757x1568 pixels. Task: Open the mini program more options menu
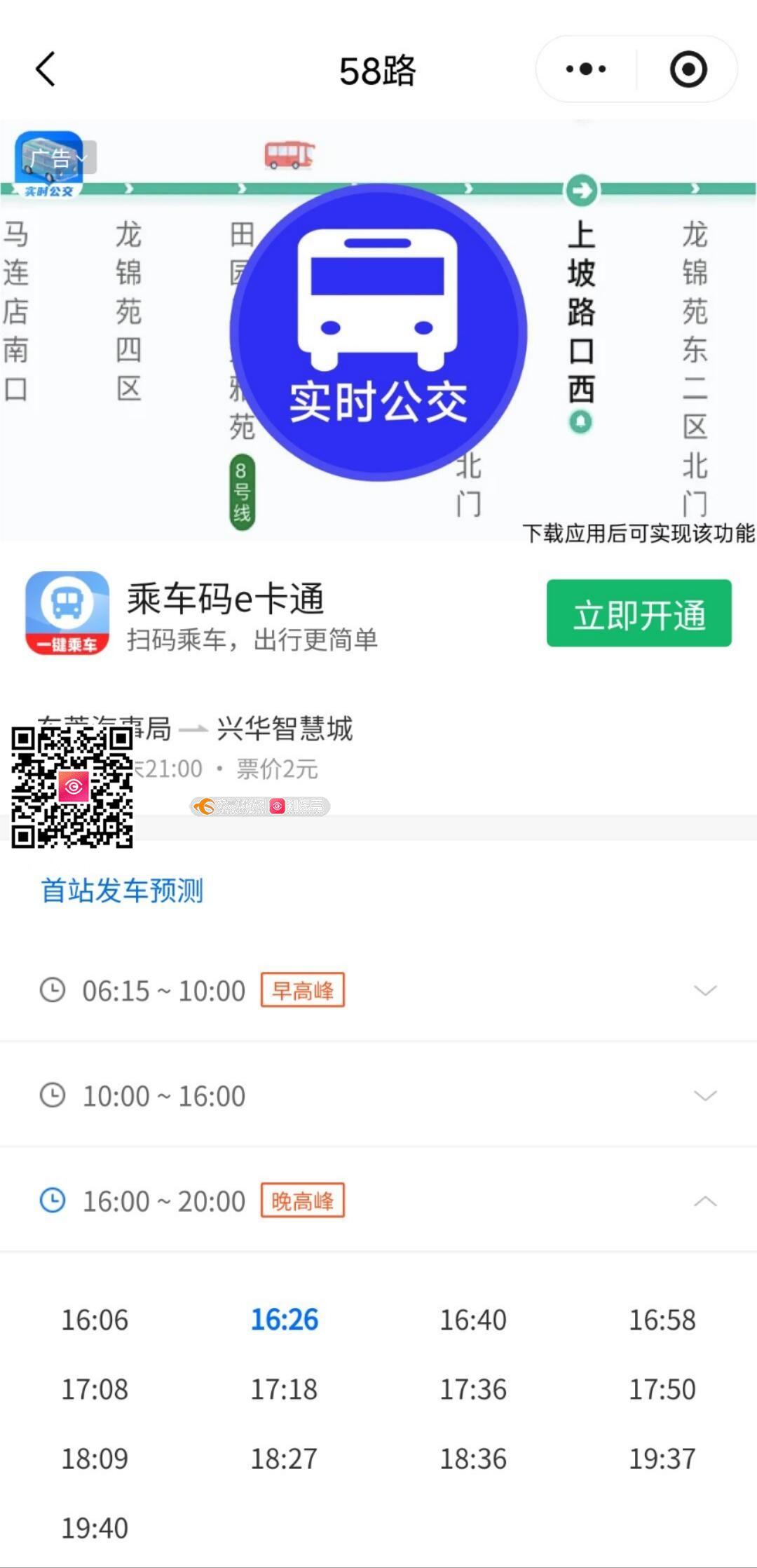586,69
